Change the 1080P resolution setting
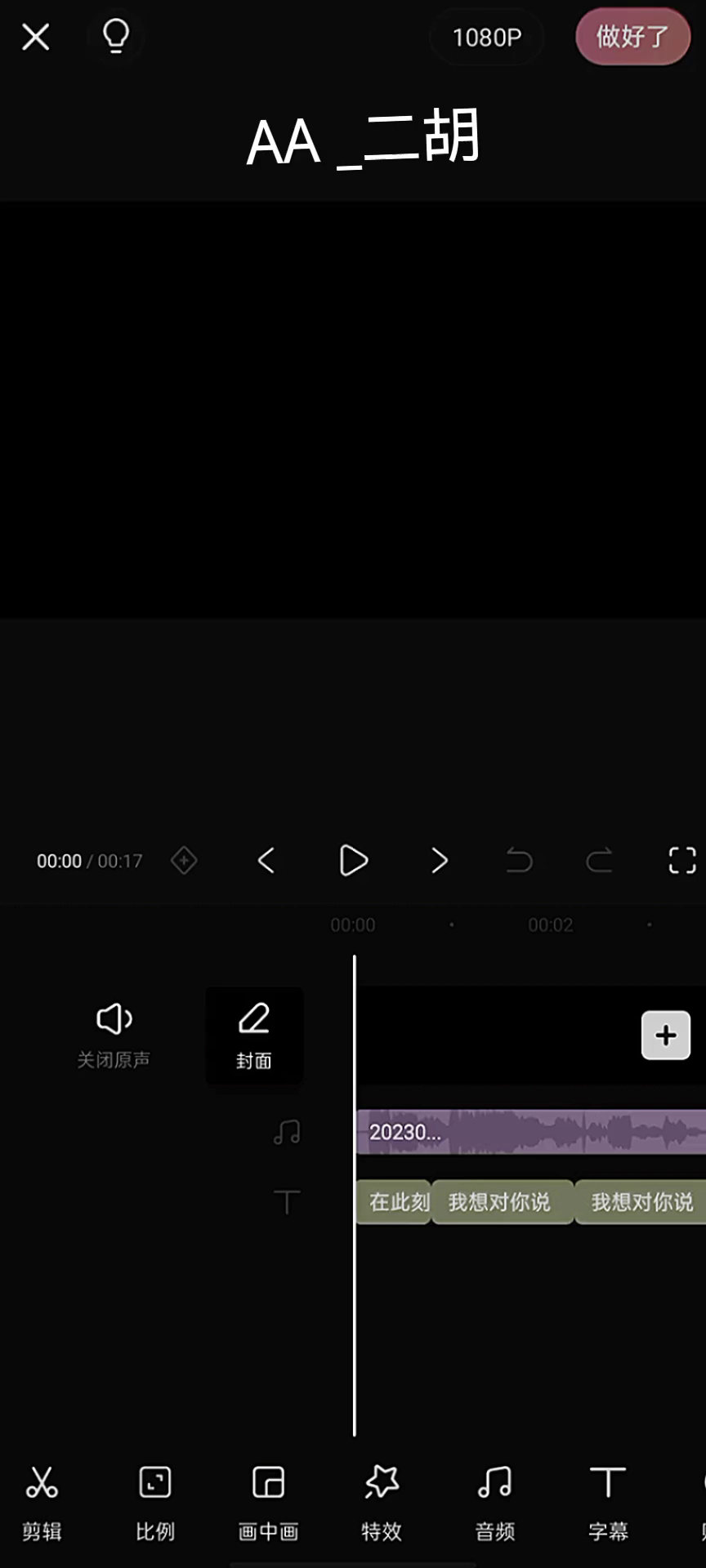 click(x=487, y=38)
